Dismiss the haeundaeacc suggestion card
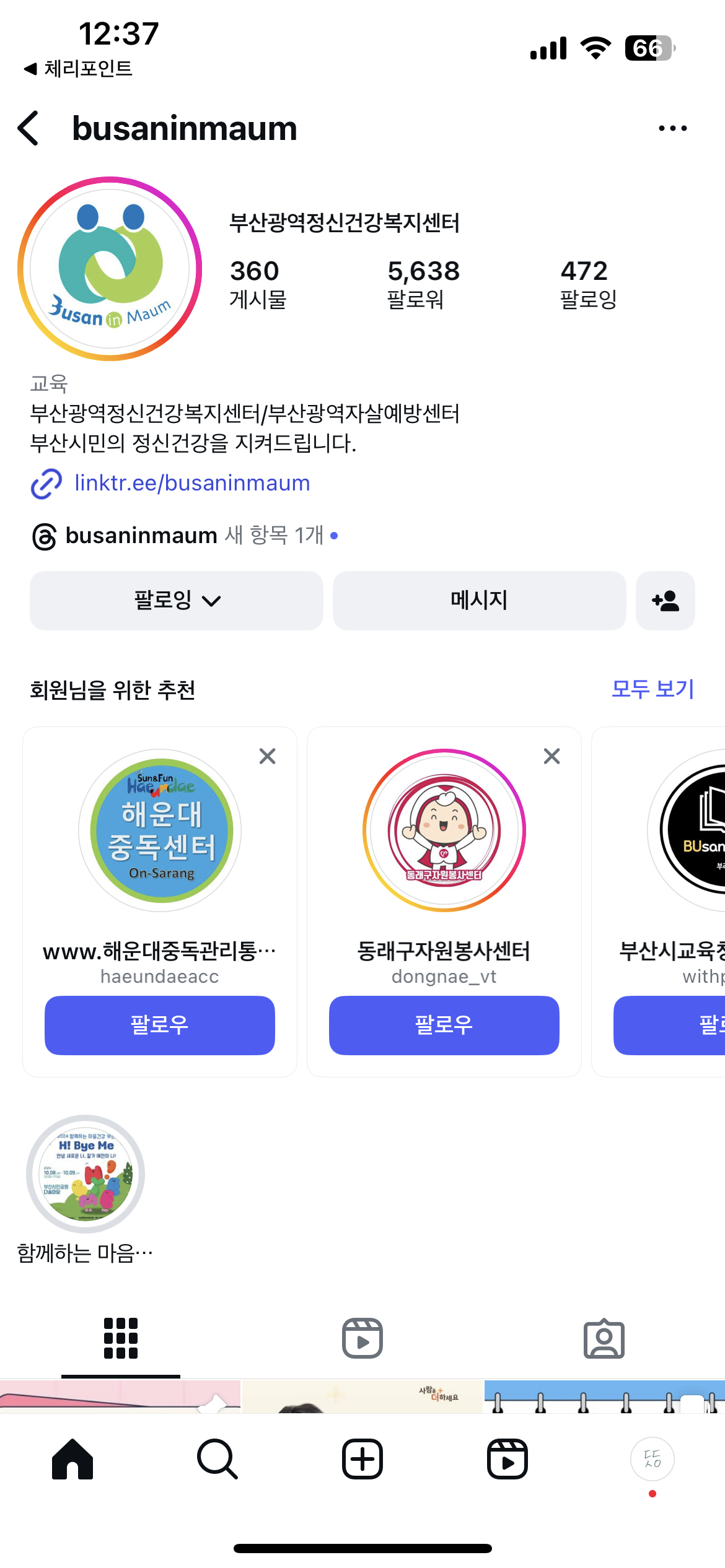Image resolution: width=725 pixels, height=1568 pixels. point(267,756)
